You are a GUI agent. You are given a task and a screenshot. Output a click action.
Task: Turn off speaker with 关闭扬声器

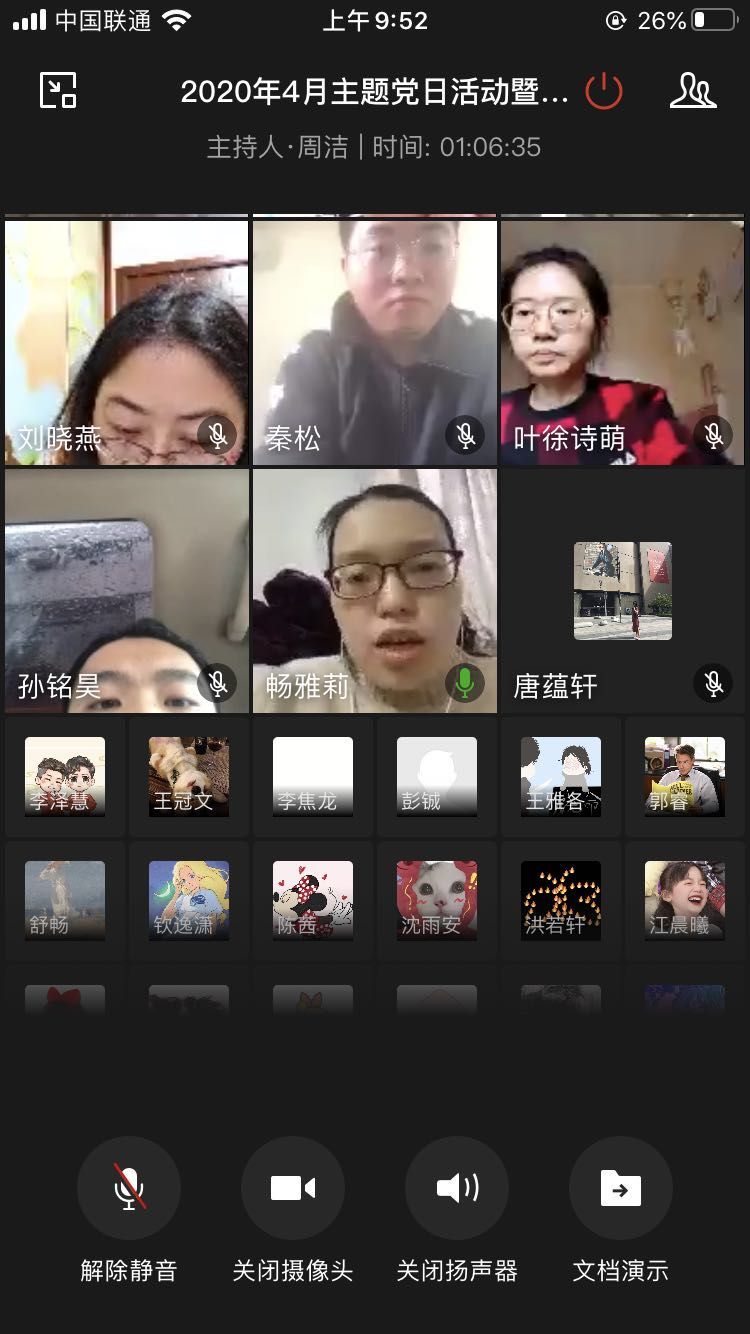tap(457, 1189)
